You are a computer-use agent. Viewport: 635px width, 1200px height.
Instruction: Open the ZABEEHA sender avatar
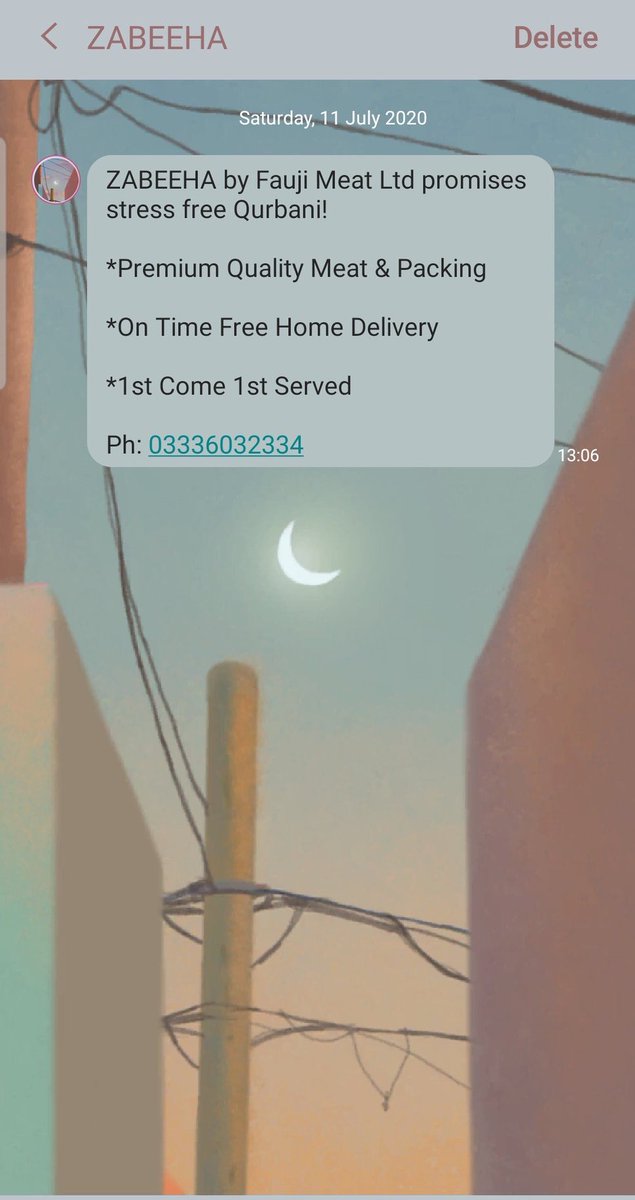[56, 181]
